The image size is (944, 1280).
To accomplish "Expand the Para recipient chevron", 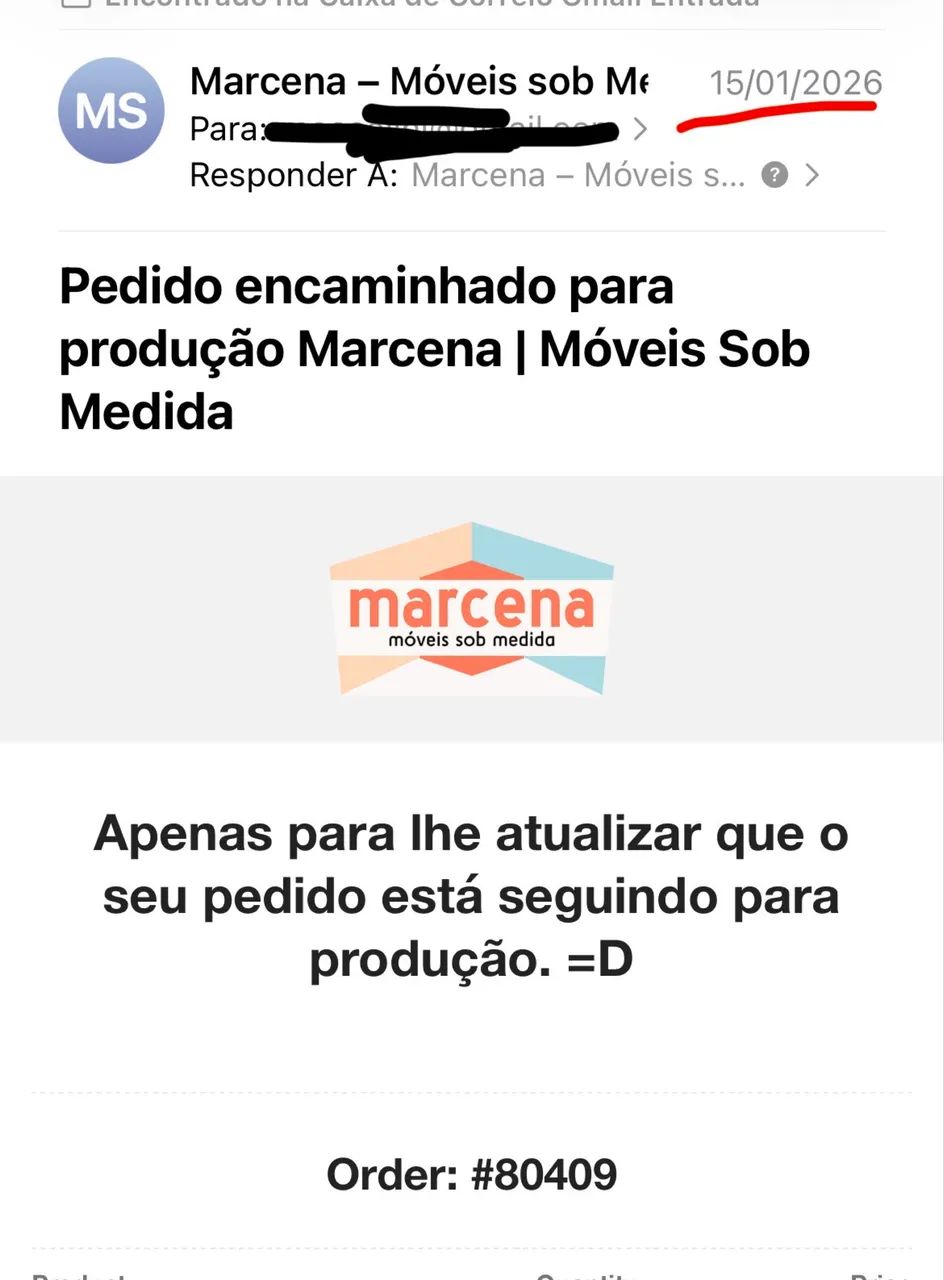I will point(641,129).
